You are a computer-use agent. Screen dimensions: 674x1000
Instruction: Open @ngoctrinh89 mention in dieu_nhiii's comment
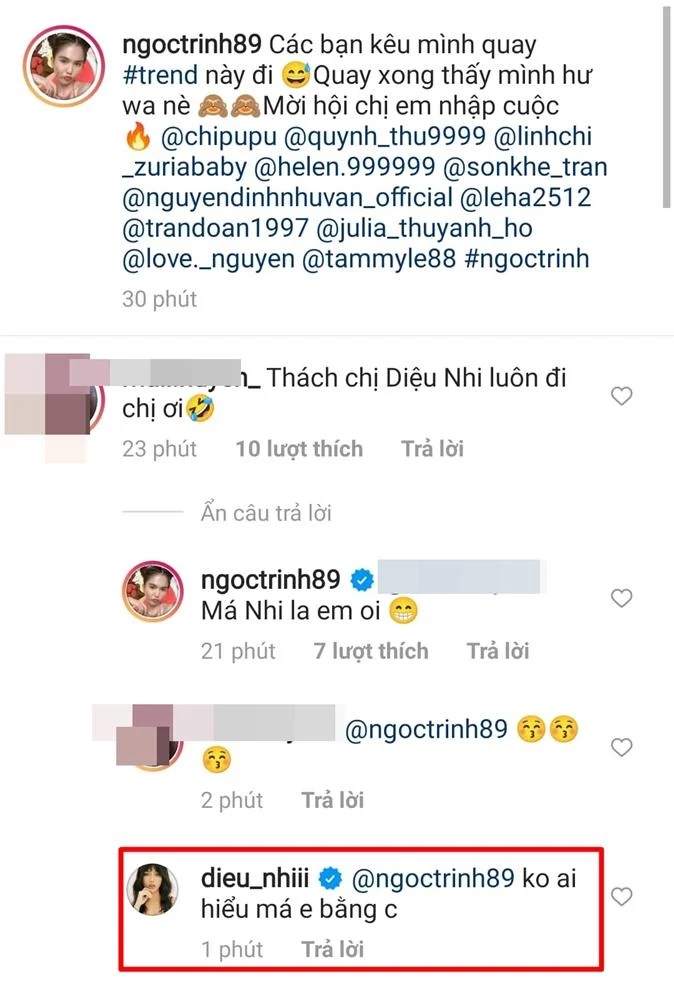tap(430, 879)
